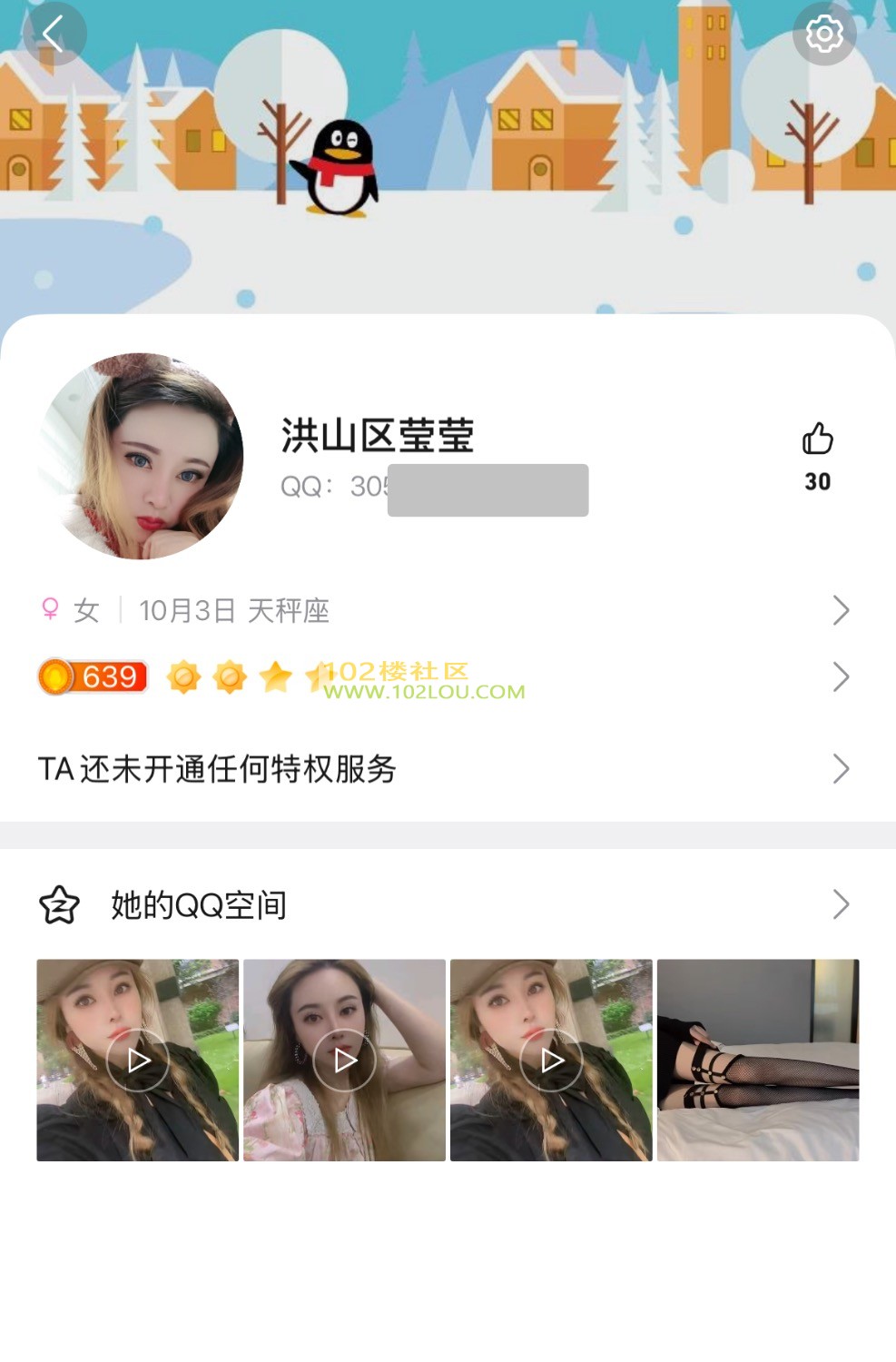Play the second video with pink dress
Screen dimensions: 896x1362
point(345,1060)
